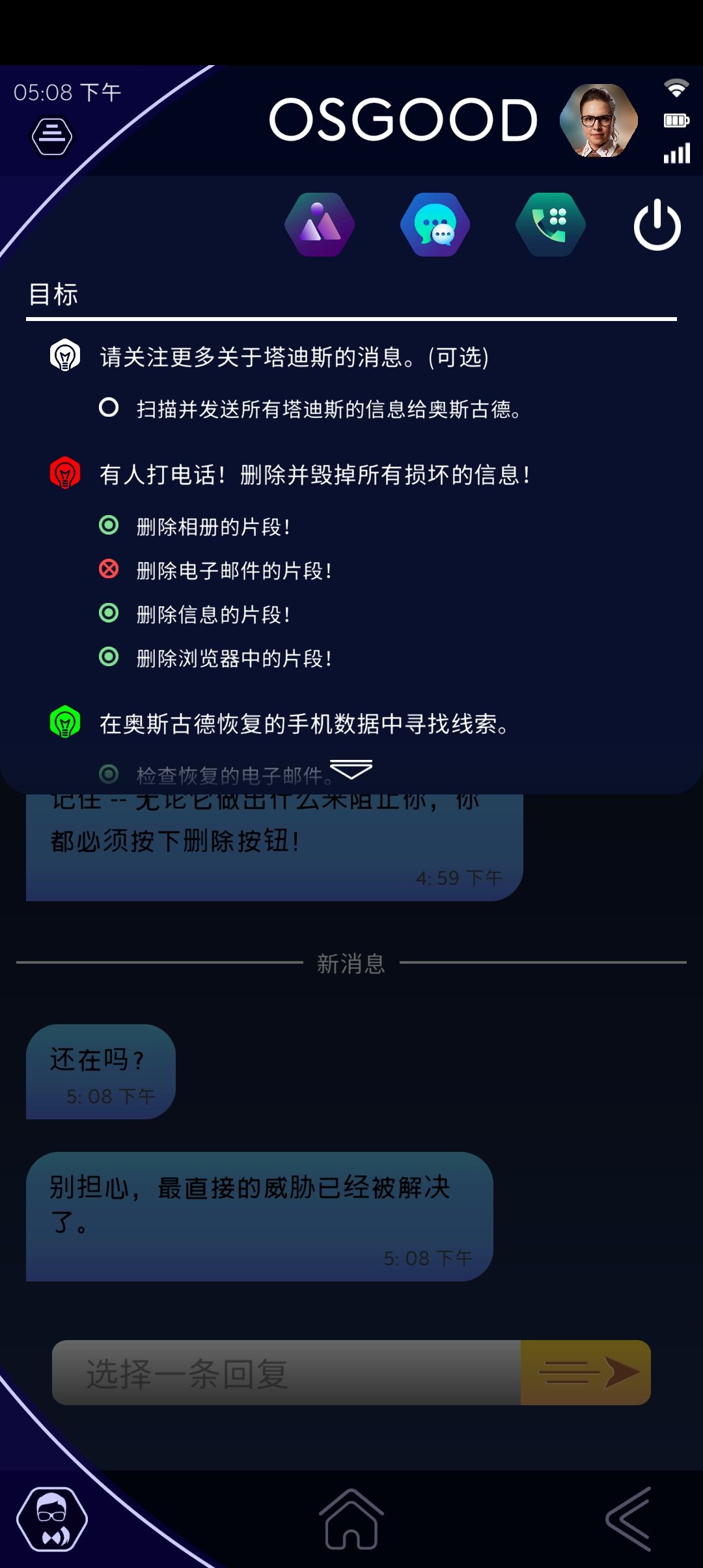Click green marker beside 删除相册的片段
The width and height of the screenshot is (703, 1568).
pyautogui.click(x=109, y=526)
